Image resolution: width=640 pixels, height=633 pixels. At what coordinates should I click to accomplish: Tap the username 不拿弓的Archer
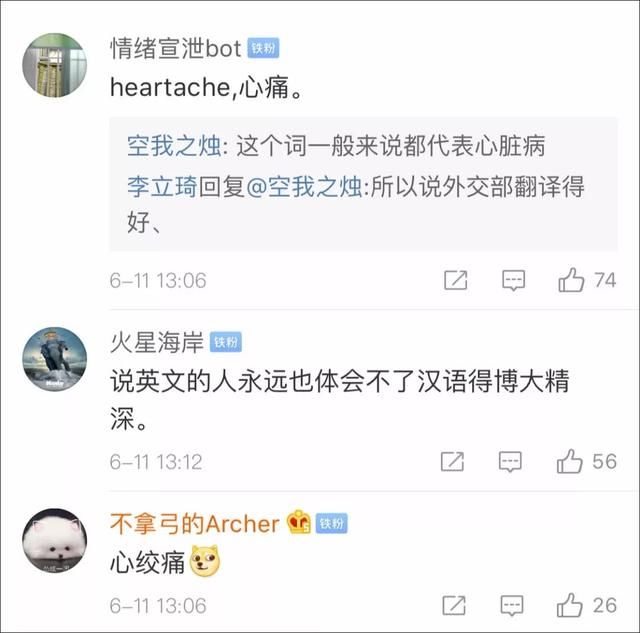coord(194,523)
